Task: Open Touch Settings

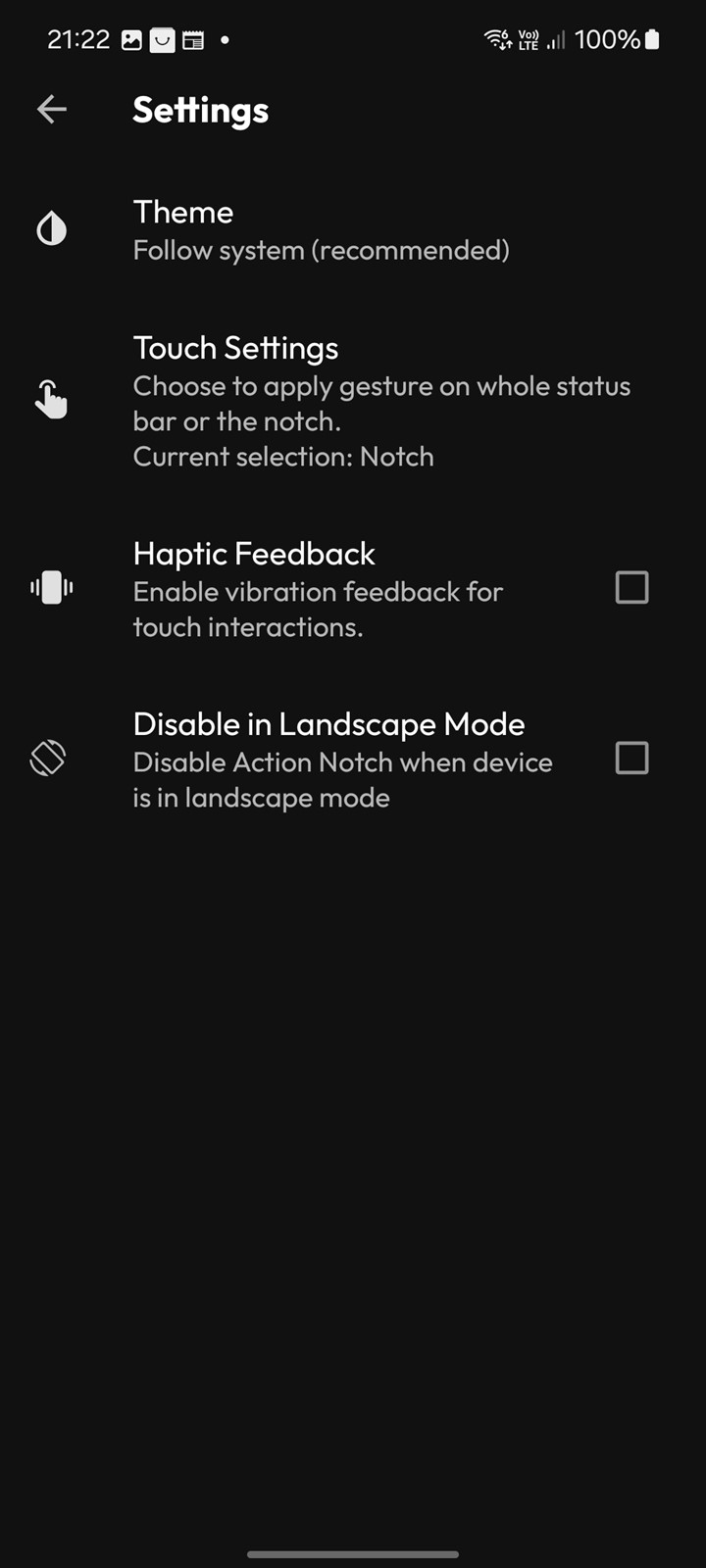Action: 353,401
